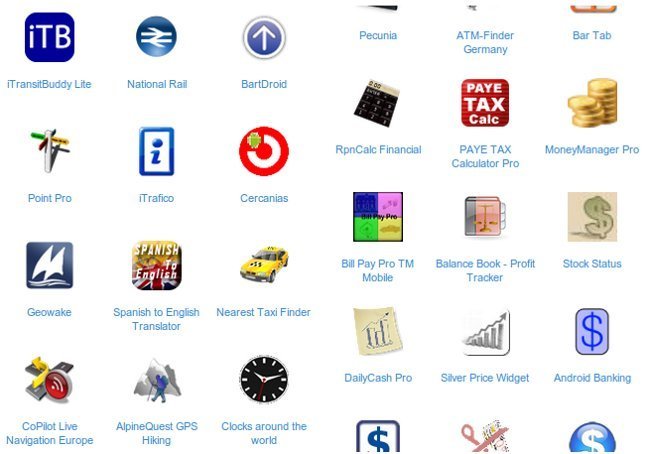Image resolution: width=650 pixels, height=454 pixels.
Task: Open Clocks around the world
Action: tap(264, 381)
